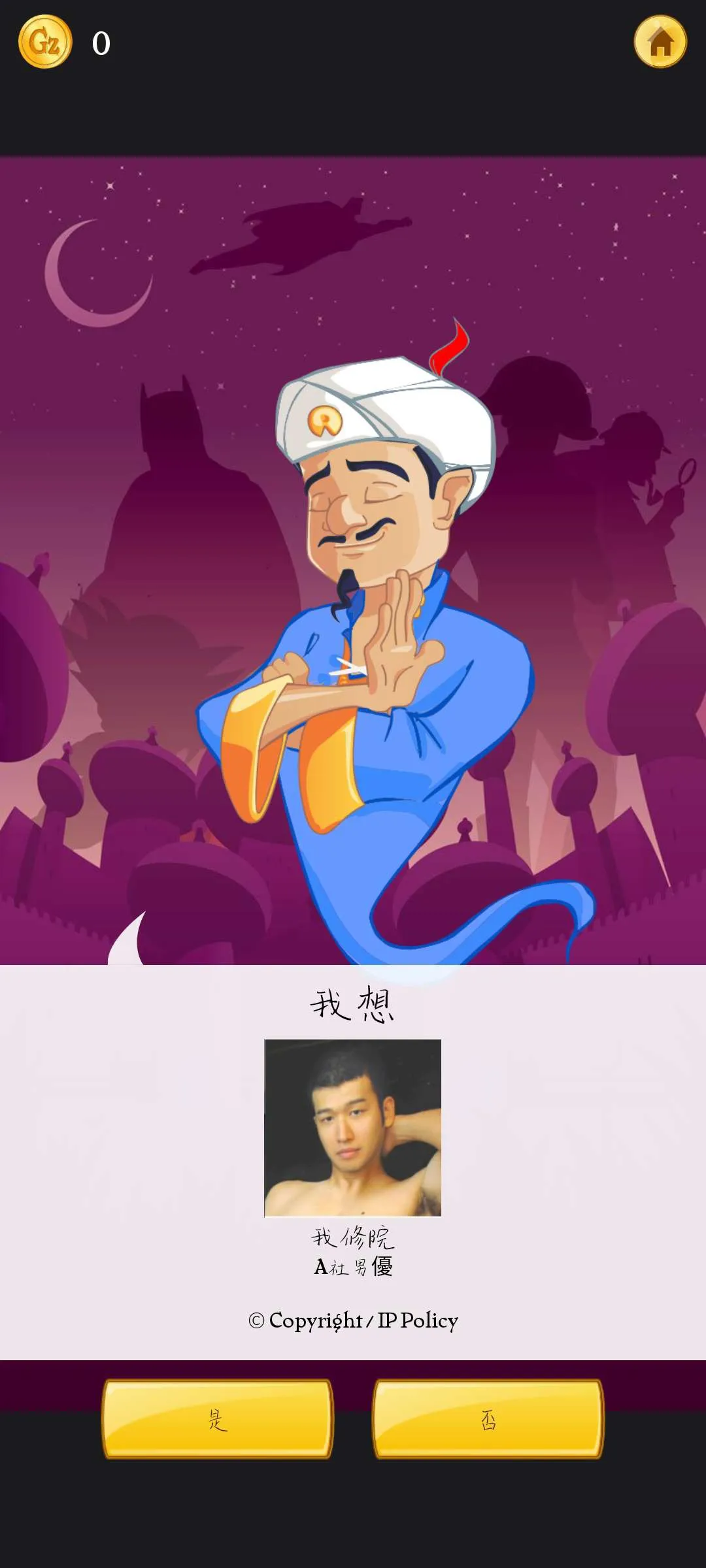
Task: Go to the home screen via house icon
Action: click(x=660, y=42)
